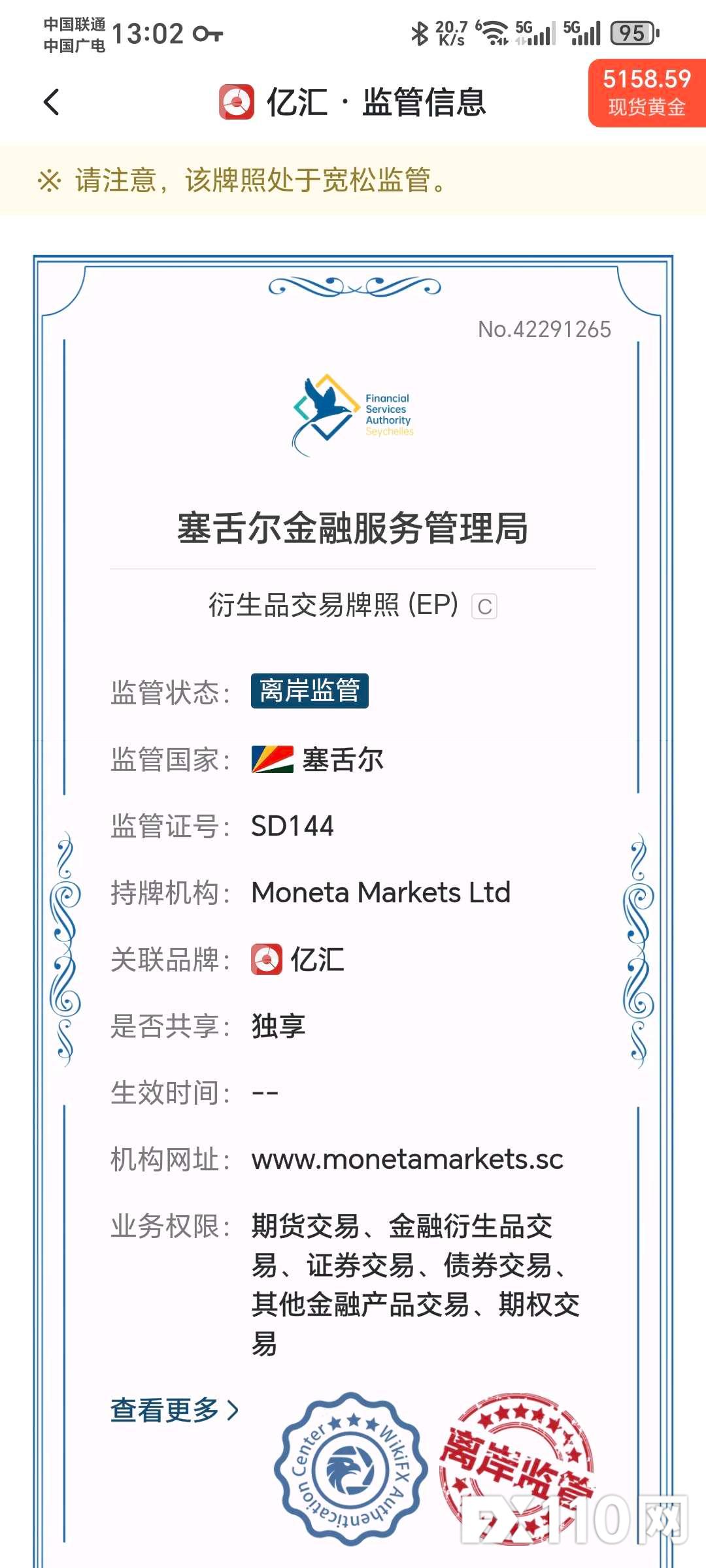Viewport: 706px width, 1568px height.
Task: Open the 亿汇 associated brand
Action: coord(299,960)
